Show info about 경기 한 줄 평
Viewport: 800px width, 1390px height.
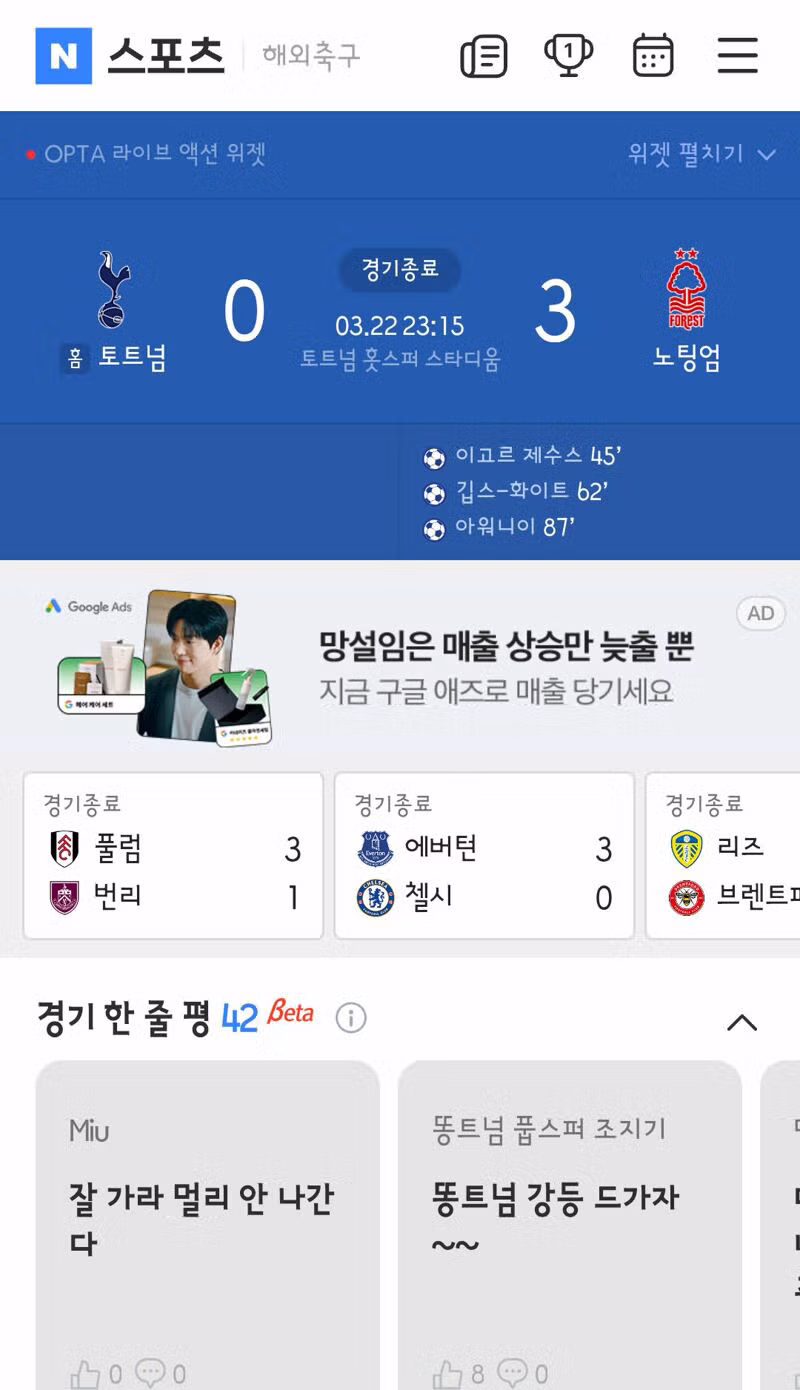pyautogui.click(x=350, y=1018)
